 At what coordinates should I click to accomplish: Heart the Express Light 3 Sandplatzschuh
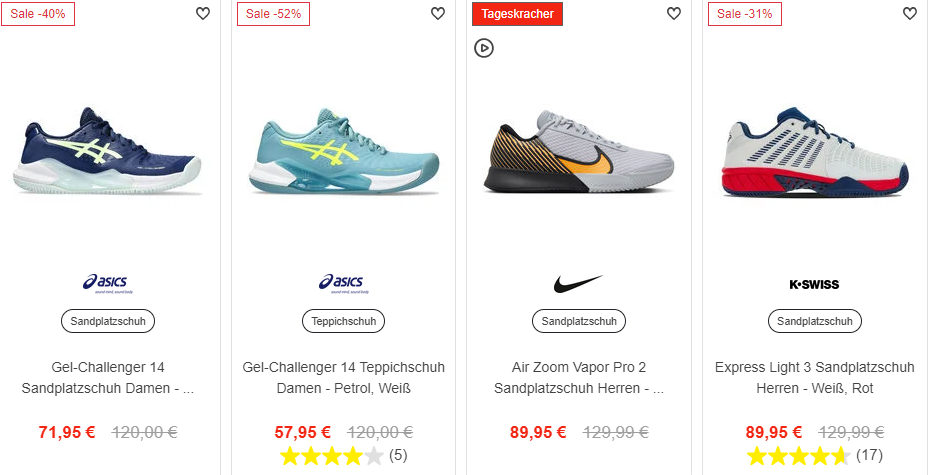click(x=909, y=14)
